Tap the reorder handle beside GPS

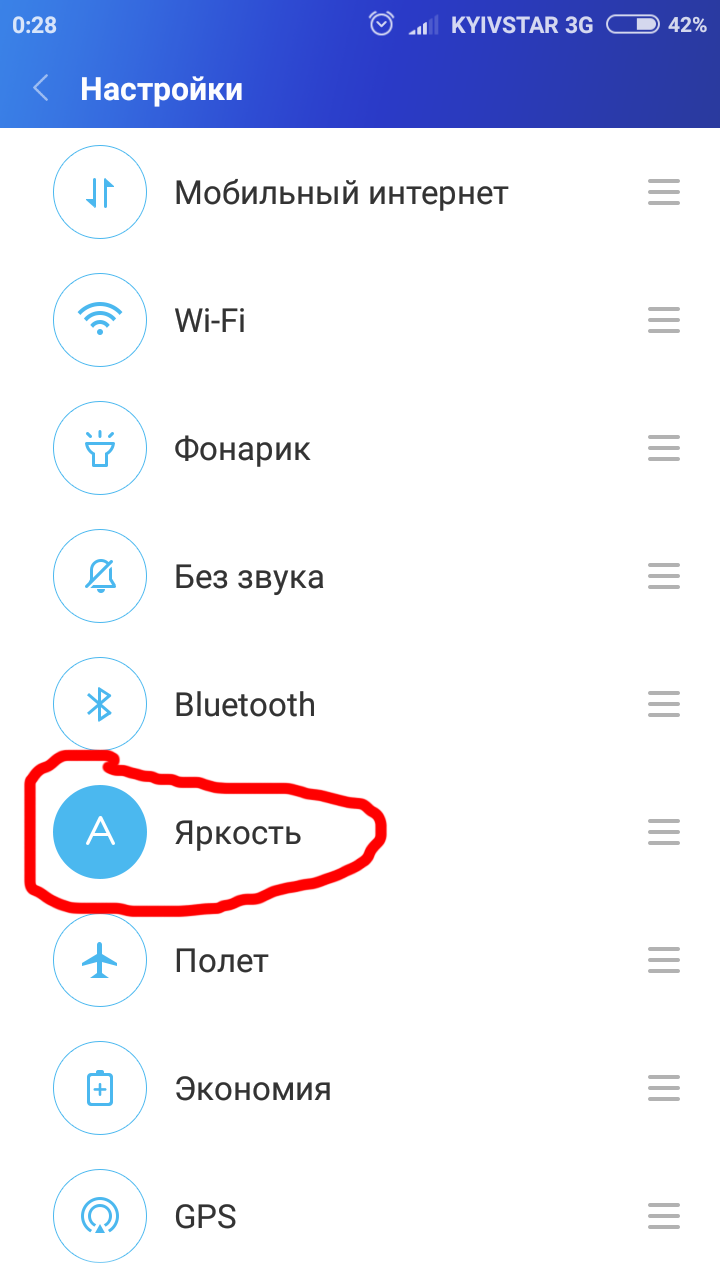click(x=664, y=1216)
